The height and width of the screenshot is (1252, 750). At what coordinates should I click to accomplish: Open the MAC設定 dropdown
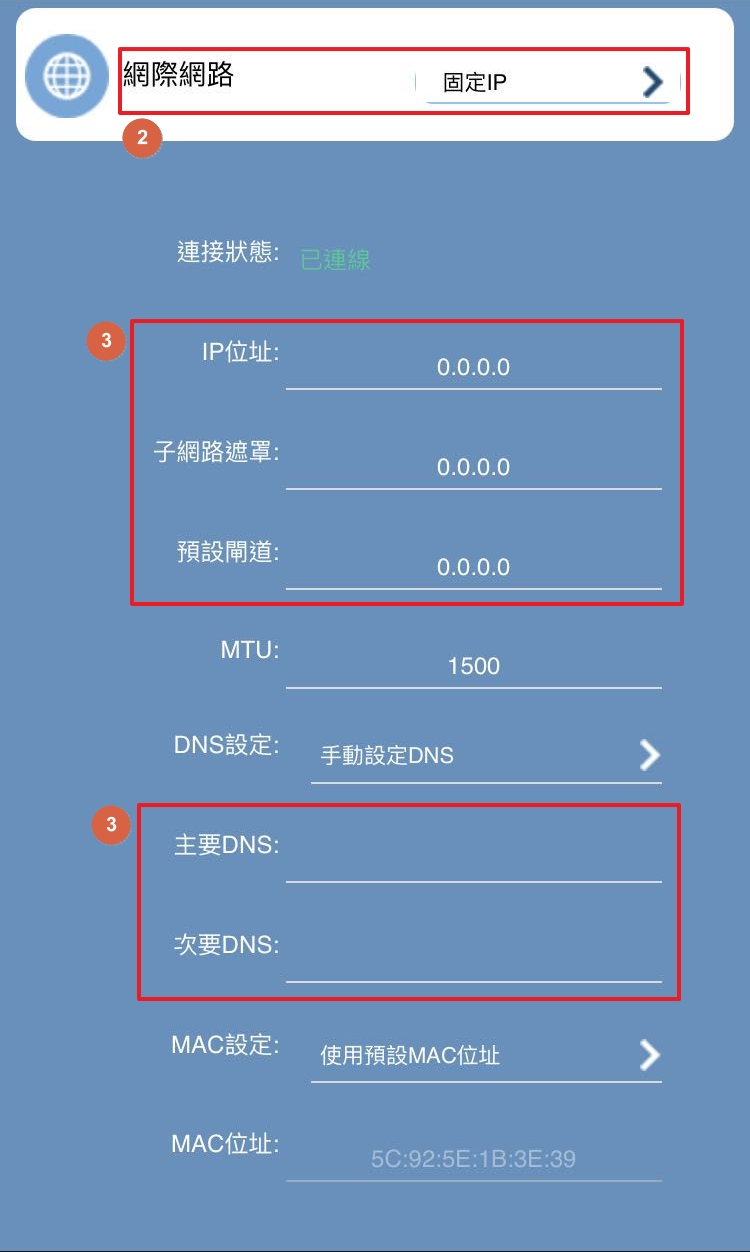[x=486, y=1055]
